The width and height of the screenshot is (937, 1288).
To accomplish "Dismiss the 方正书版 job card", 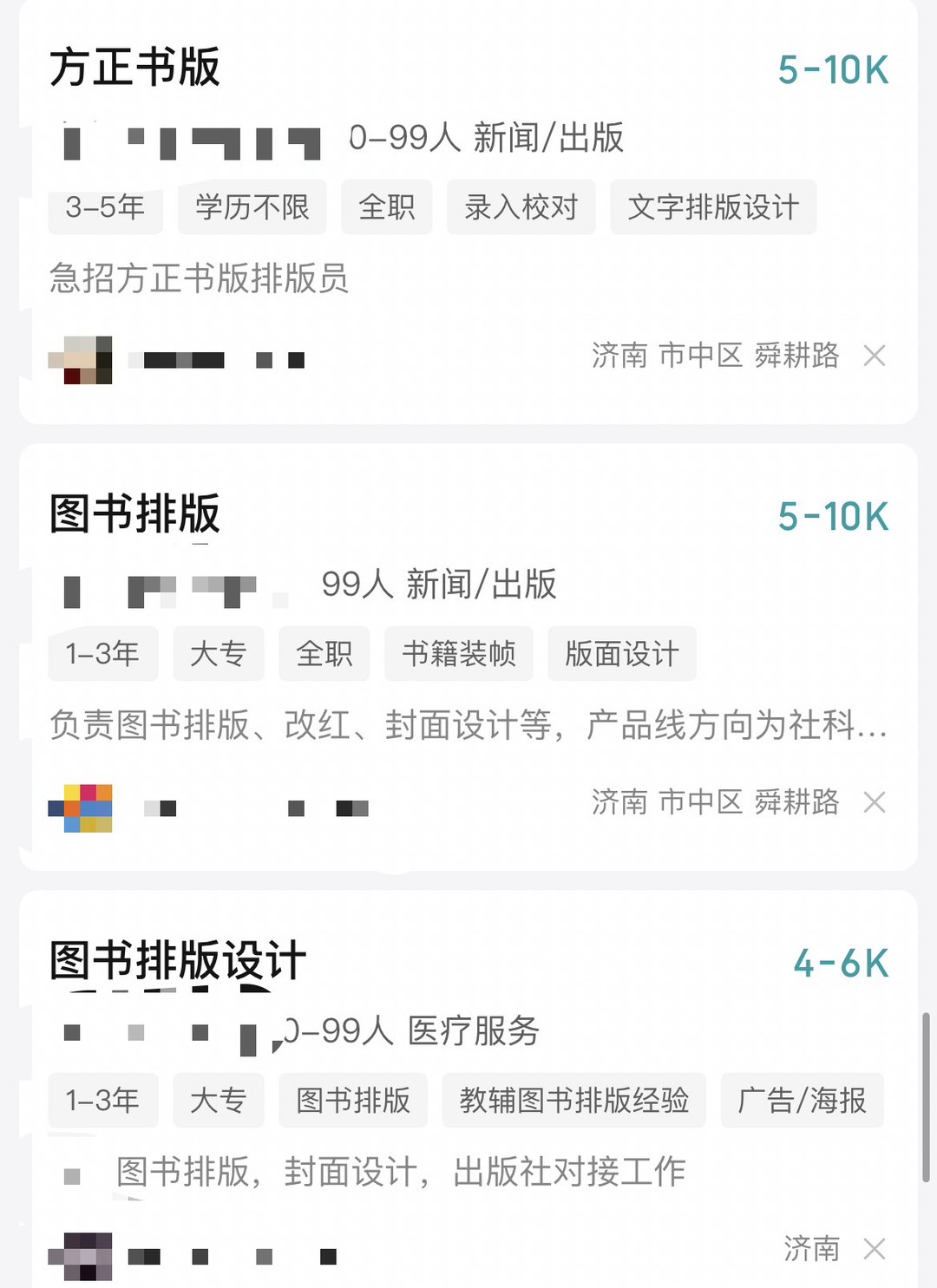I will 875,356.
